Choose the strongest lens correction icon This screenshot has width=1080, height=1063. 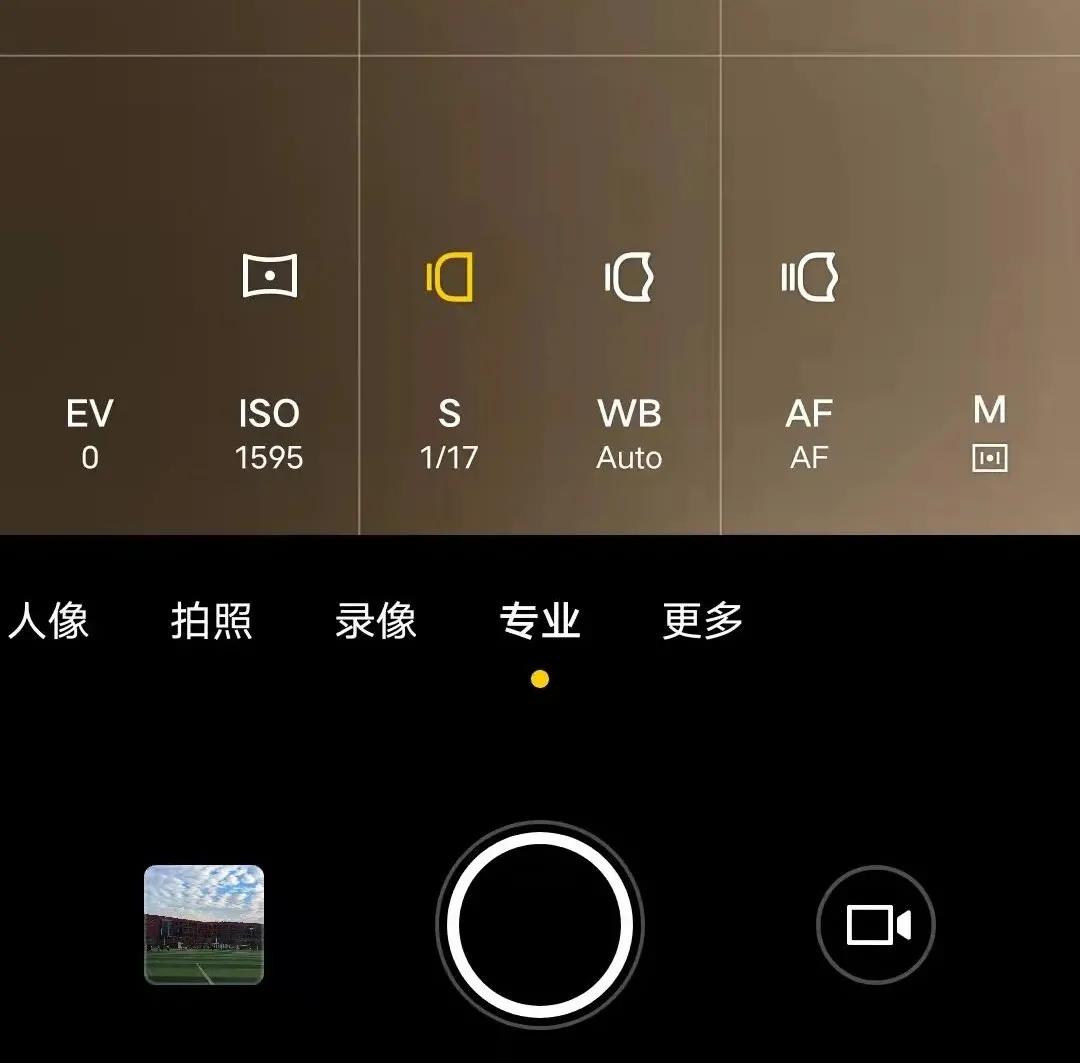809,277
